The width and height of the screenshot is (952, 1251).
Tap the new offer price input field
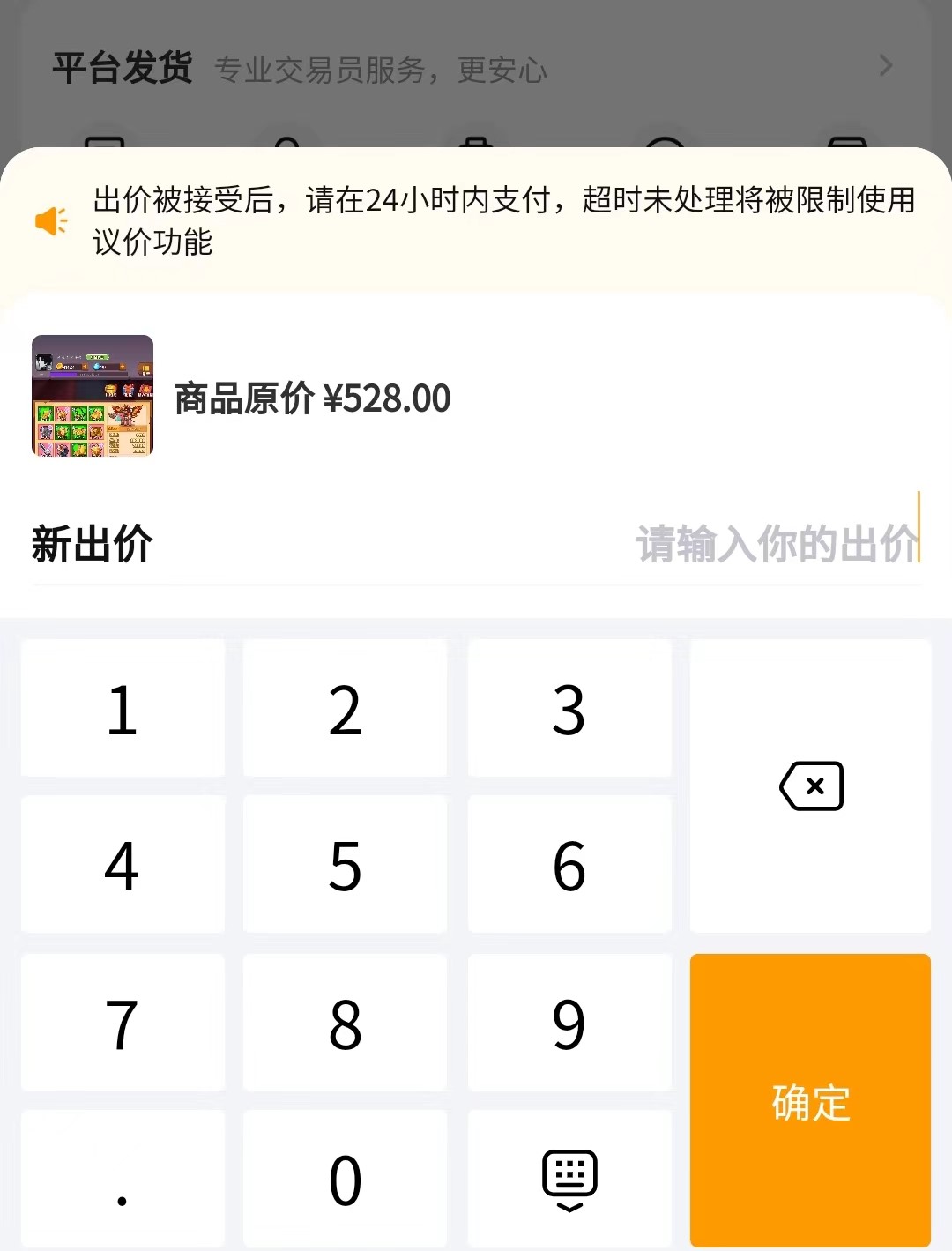(776, 543)
